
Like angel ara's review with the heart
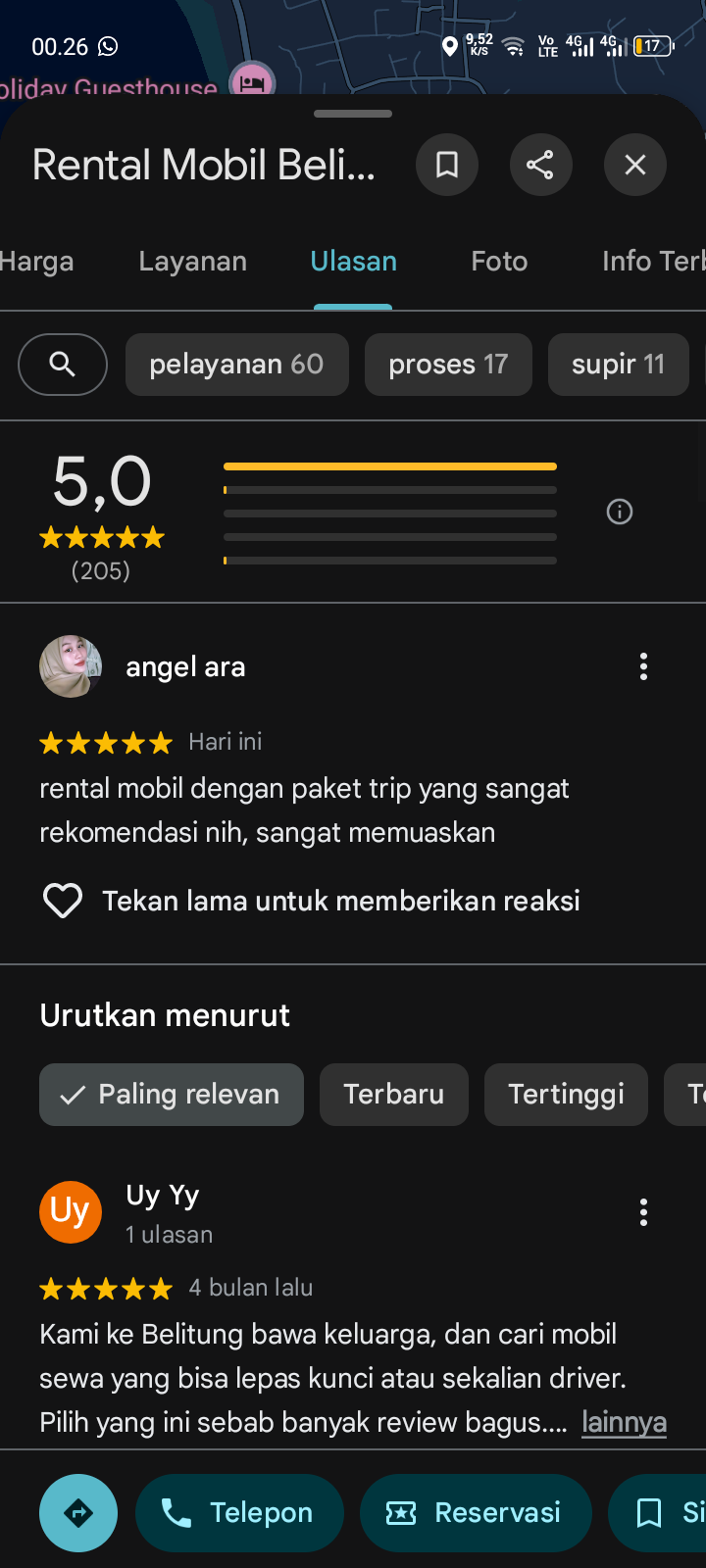(63, 901)
